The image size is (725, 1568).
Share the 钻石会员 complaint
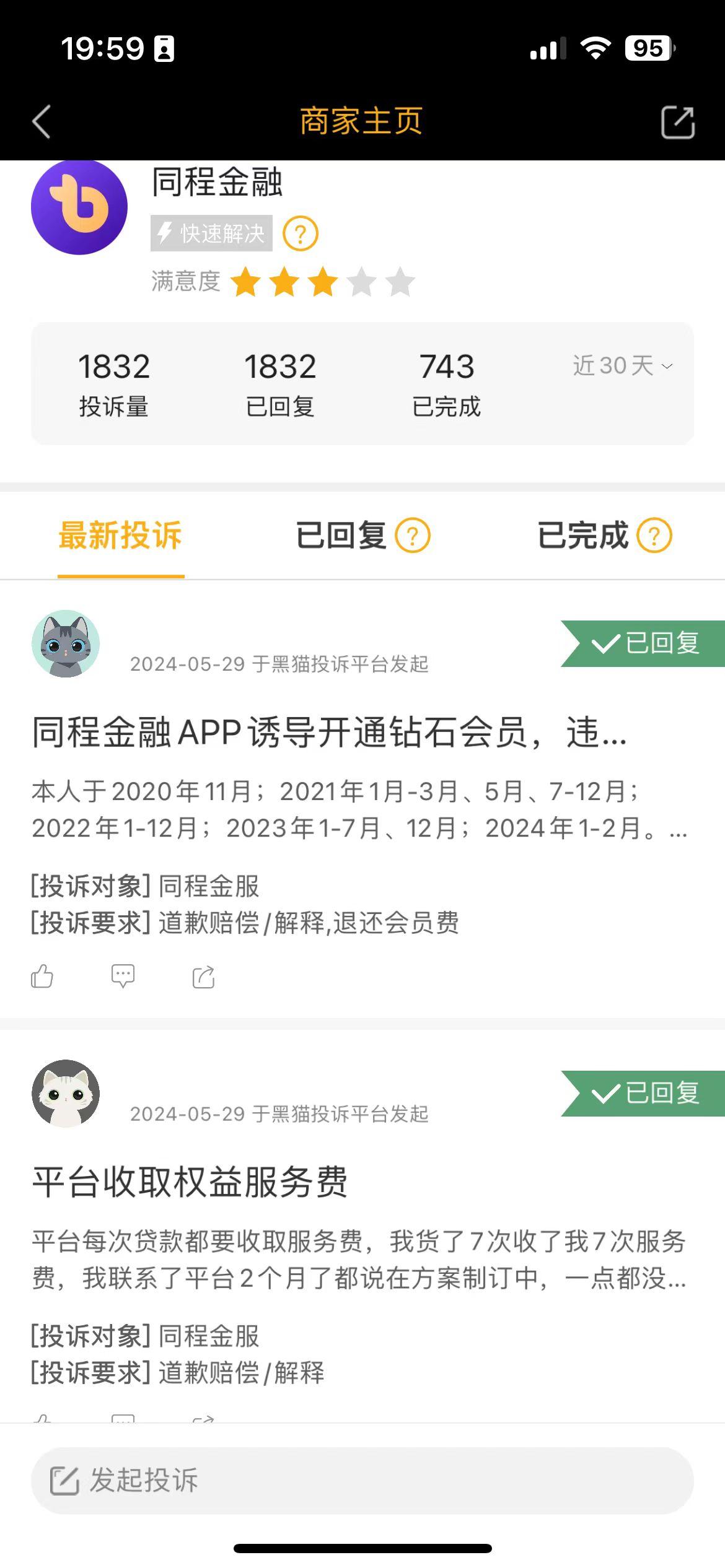[x=204, y=977]
